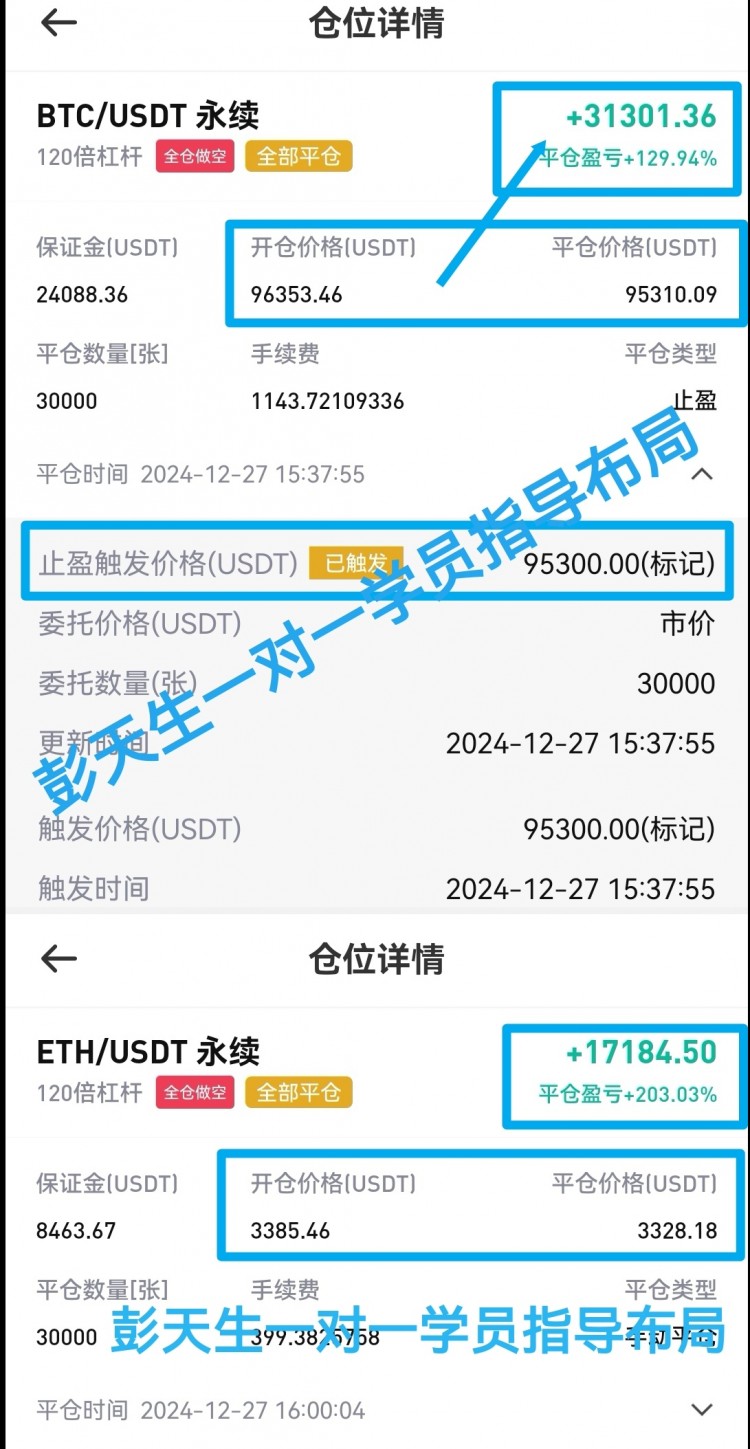This screenshot has height=1449, width=750.
Task: Select the 全仓做空 badge under ETH/USDT
Action: point(194,1093)
